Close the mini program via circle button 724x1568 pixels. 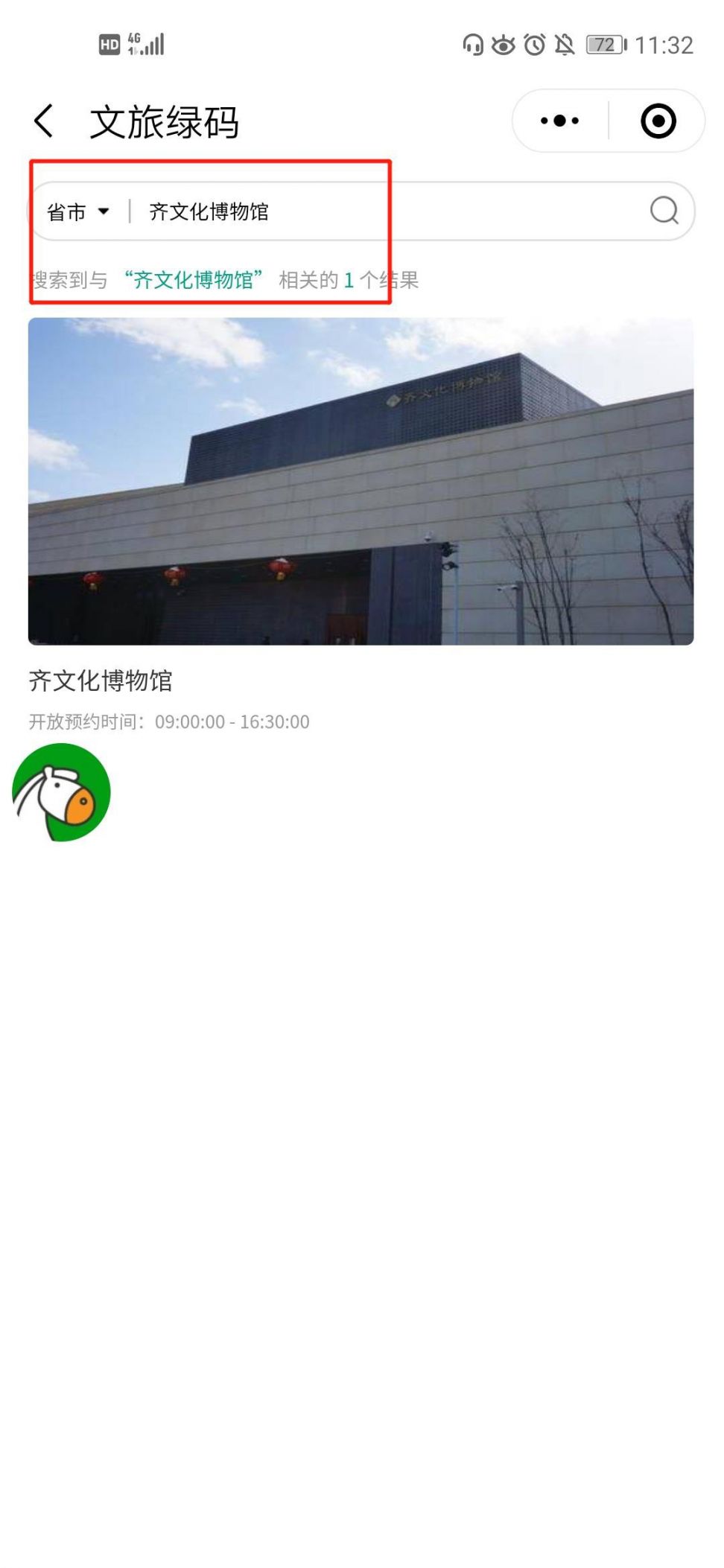[x=658, y=121]
